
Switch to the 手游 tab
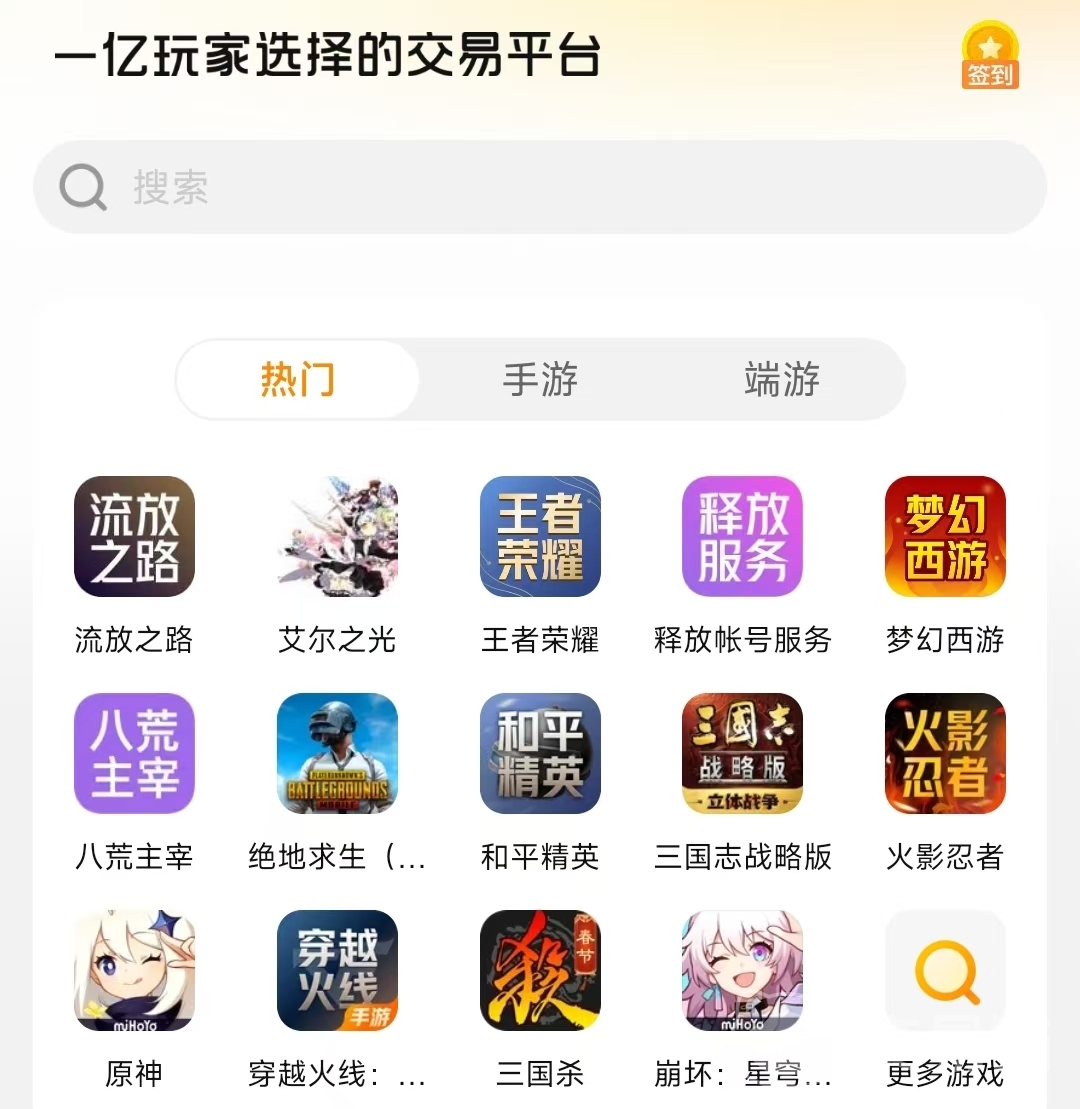[540, 380]
